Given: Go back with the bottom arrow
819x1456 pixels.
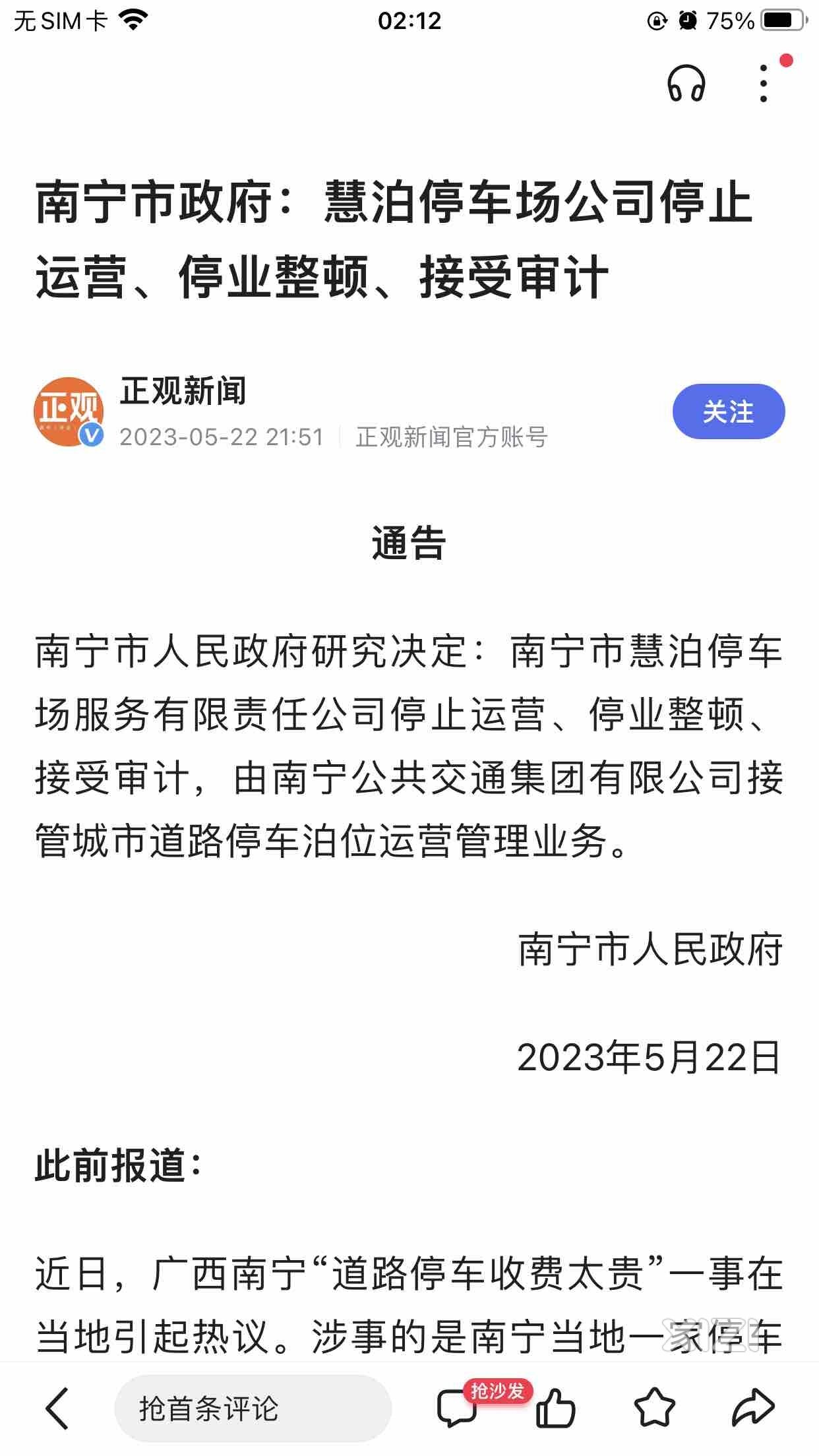Looking at the screenshot, I should pos(57,1409).
